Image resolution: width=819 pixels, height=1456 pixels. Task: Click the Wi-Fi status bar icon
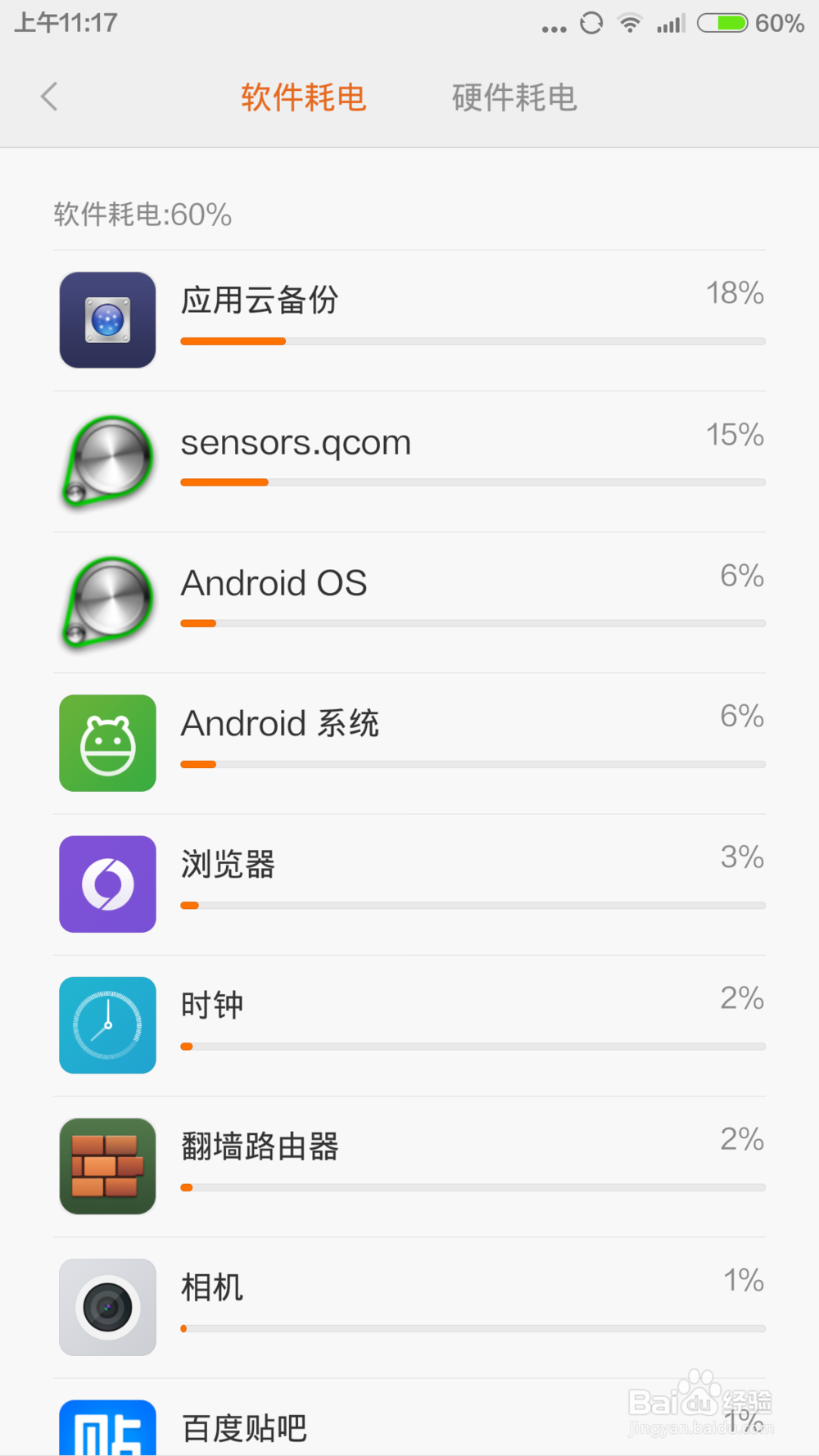(630, 24)
